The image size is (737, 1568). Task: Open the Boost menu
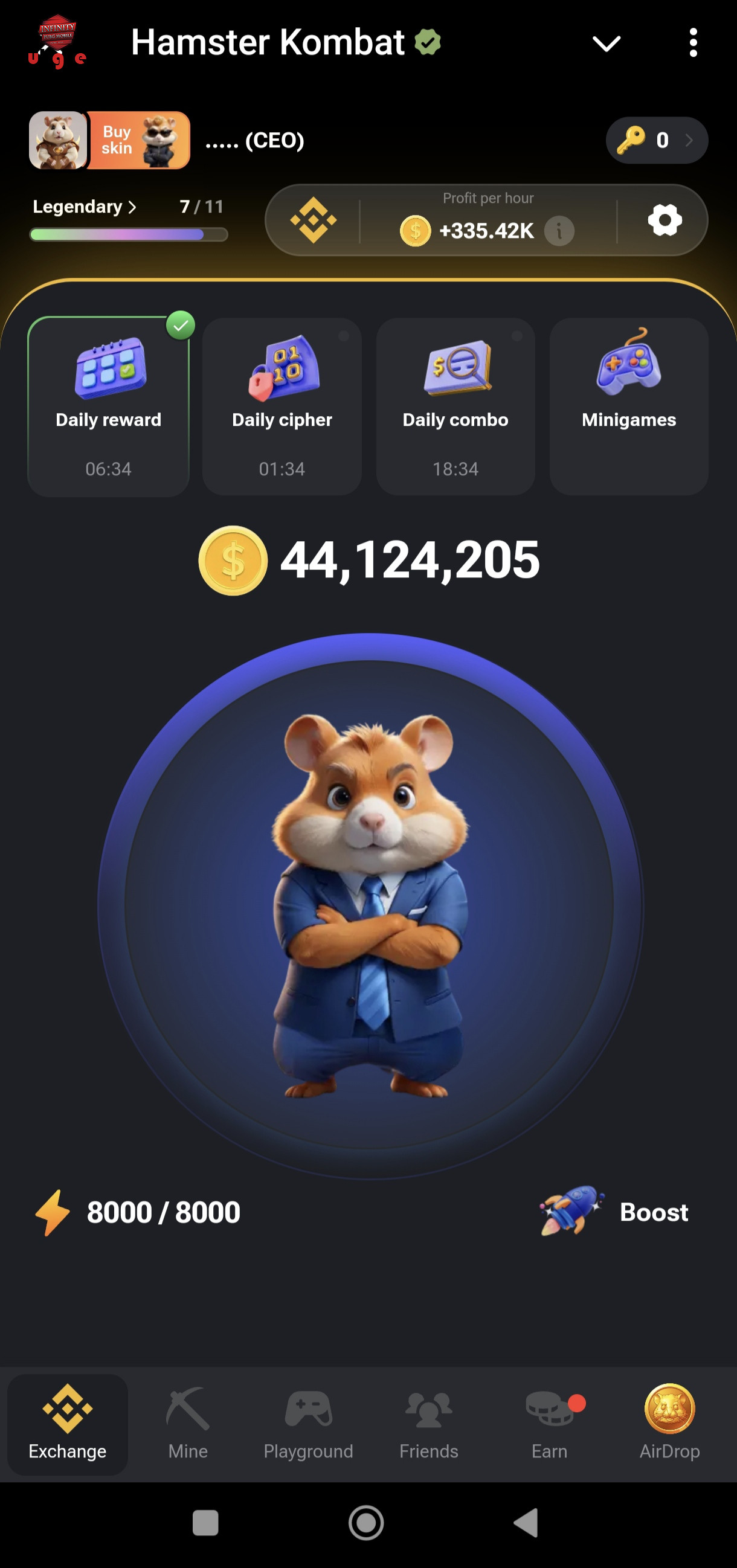(x=615, y=1211)
